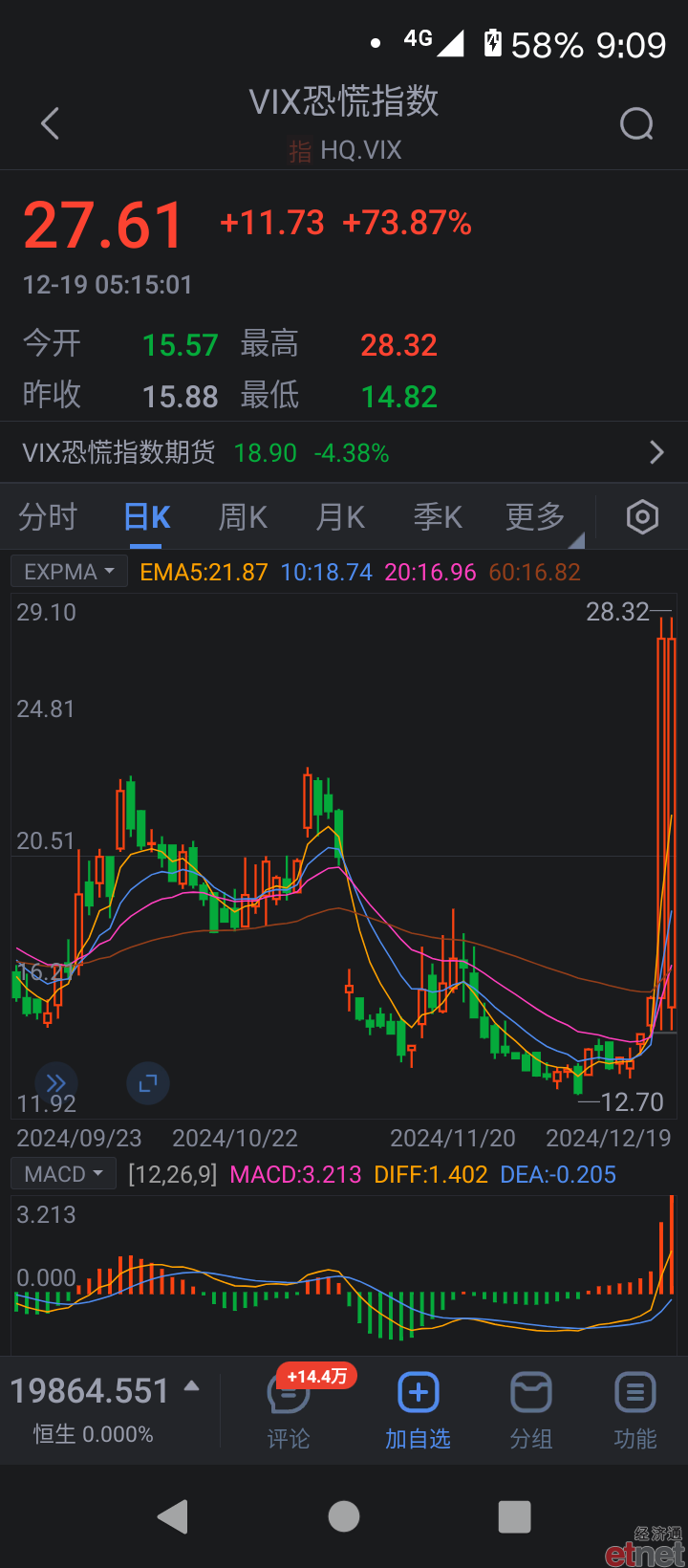This screenshot has width=688, height=1568.
Task: Tap the system home button
Action: pyautogui.click(x=344, y=1516)
